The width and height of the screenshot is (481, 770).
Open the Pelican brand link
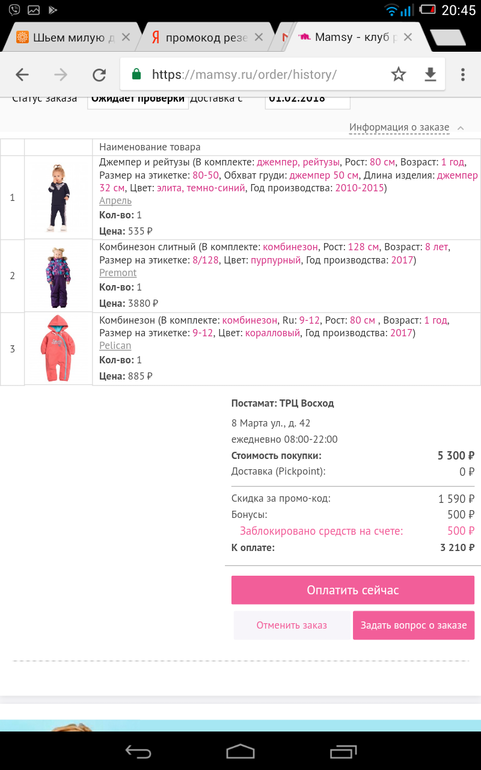[x=115, y=345]
